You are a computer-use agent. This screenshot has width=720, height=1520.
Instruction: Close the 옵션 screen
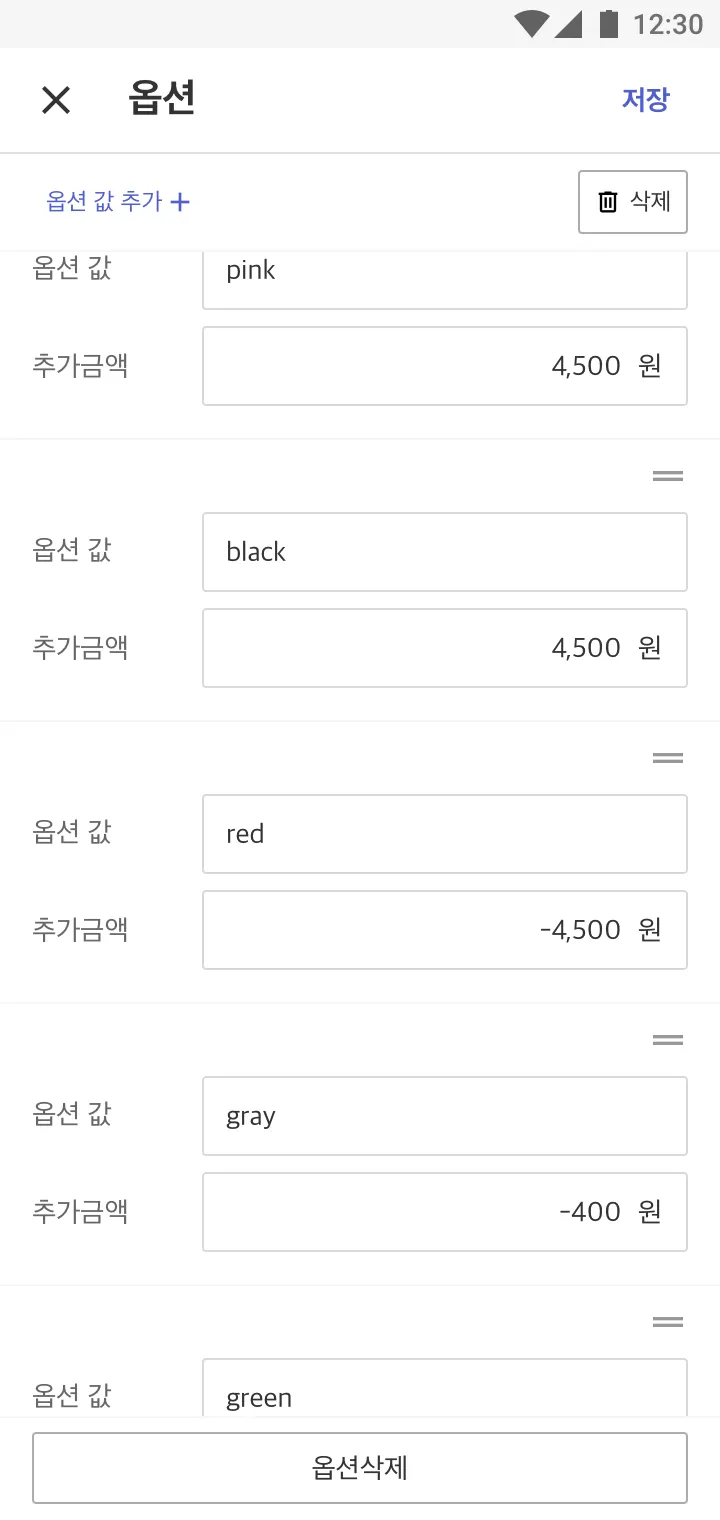(56, 100)
